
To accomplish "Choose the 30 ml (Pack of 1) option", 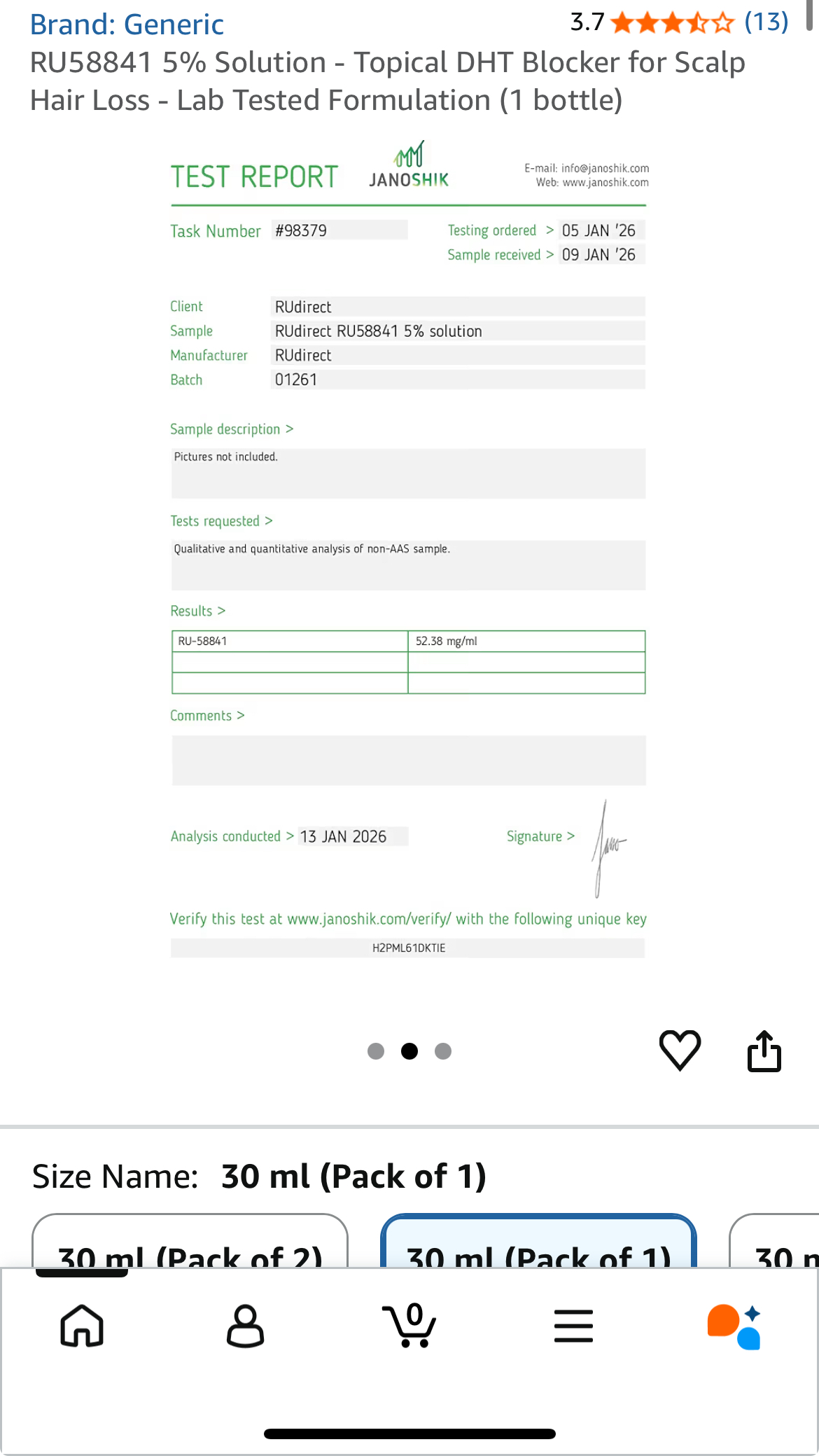I will pyautogui.click(x=538, y=1241).
